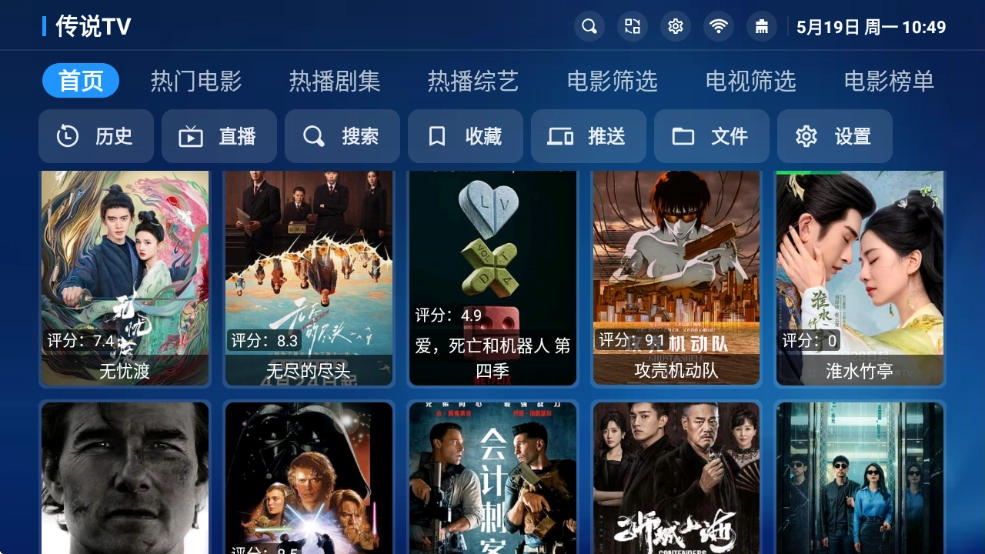985x554 pixels.
Task: Select the 无忧渡 poster card
Action: click(125, 278)
